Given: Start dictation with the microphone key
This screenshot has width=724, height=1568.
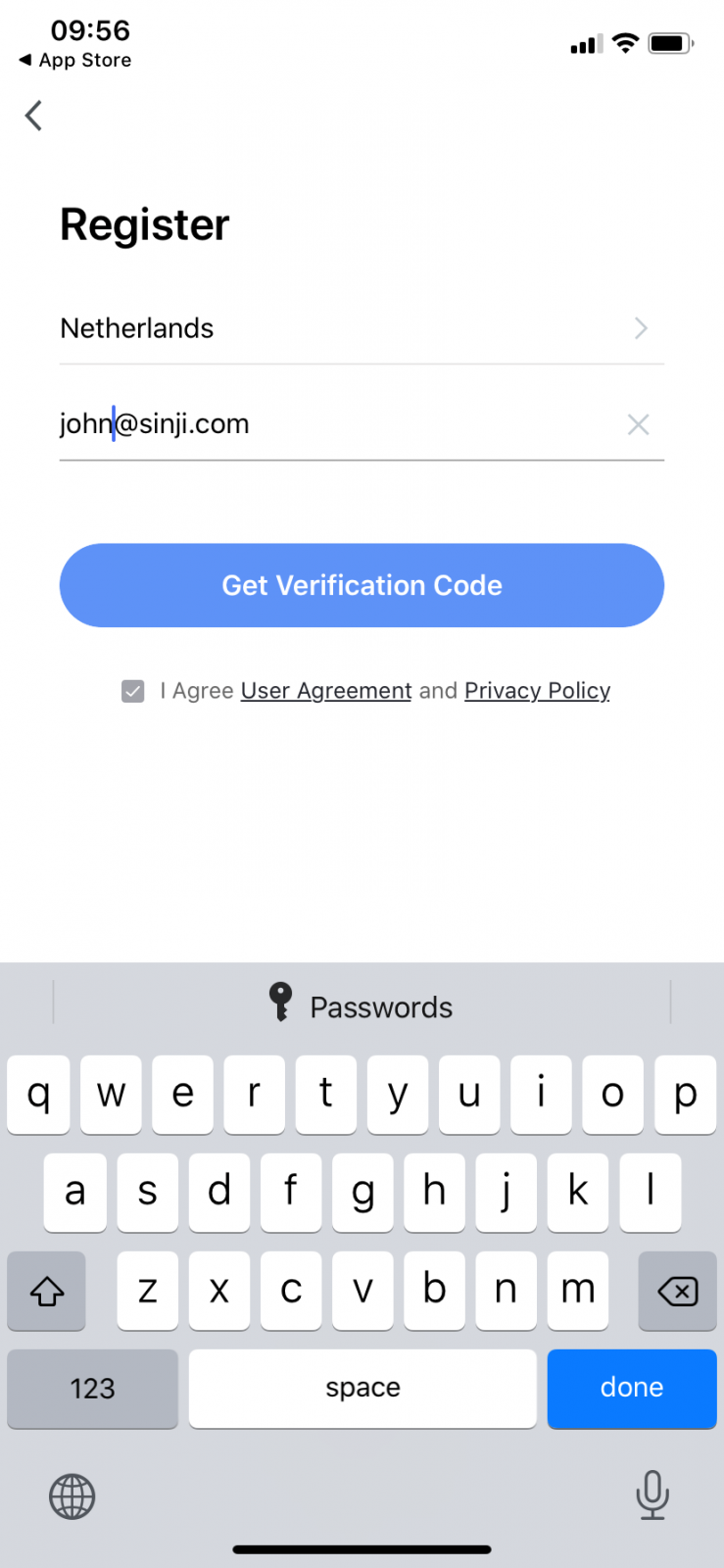Looking at the screenshot, I should (x=652, y=1494).
